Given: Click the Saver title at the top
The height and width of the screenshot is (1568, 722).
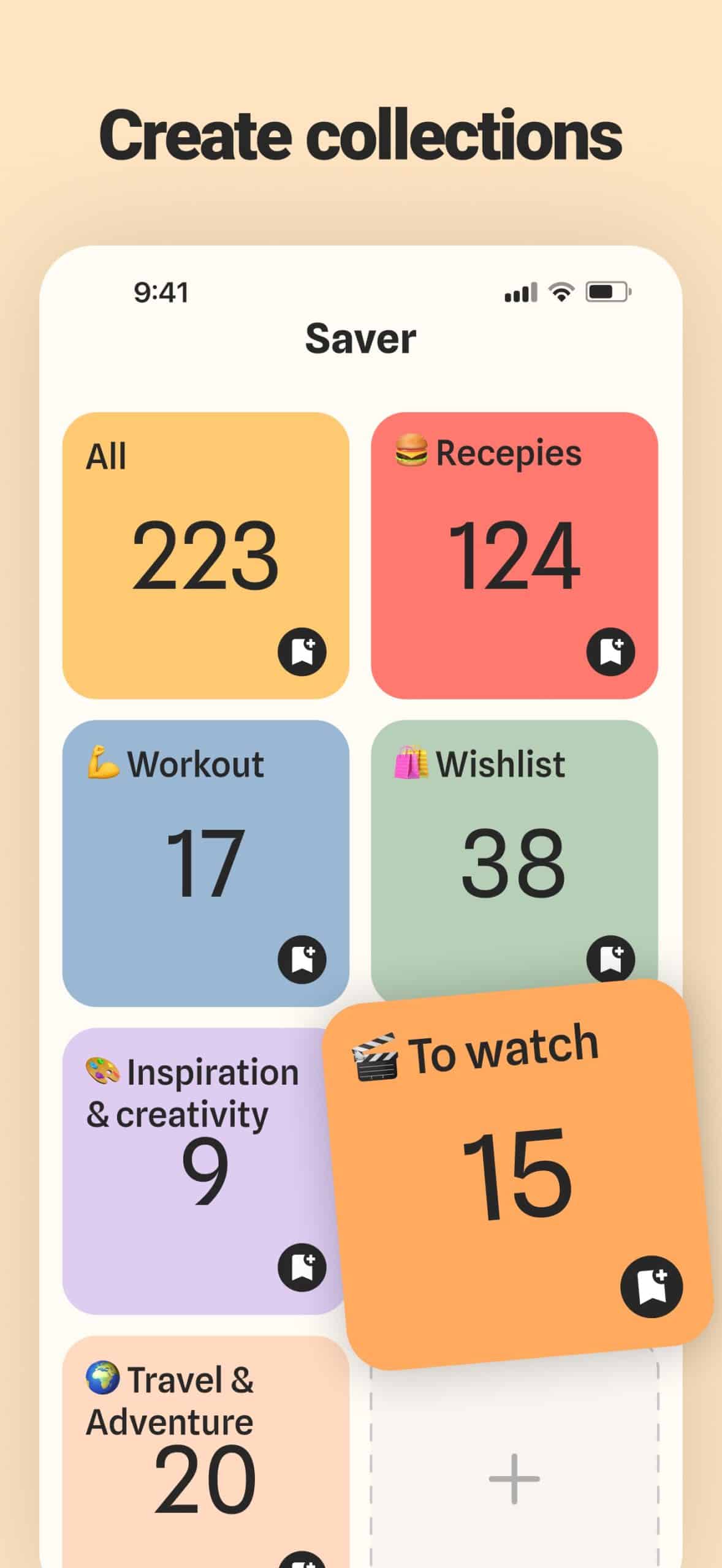Looking at the screenshot, I should [360, 337].
